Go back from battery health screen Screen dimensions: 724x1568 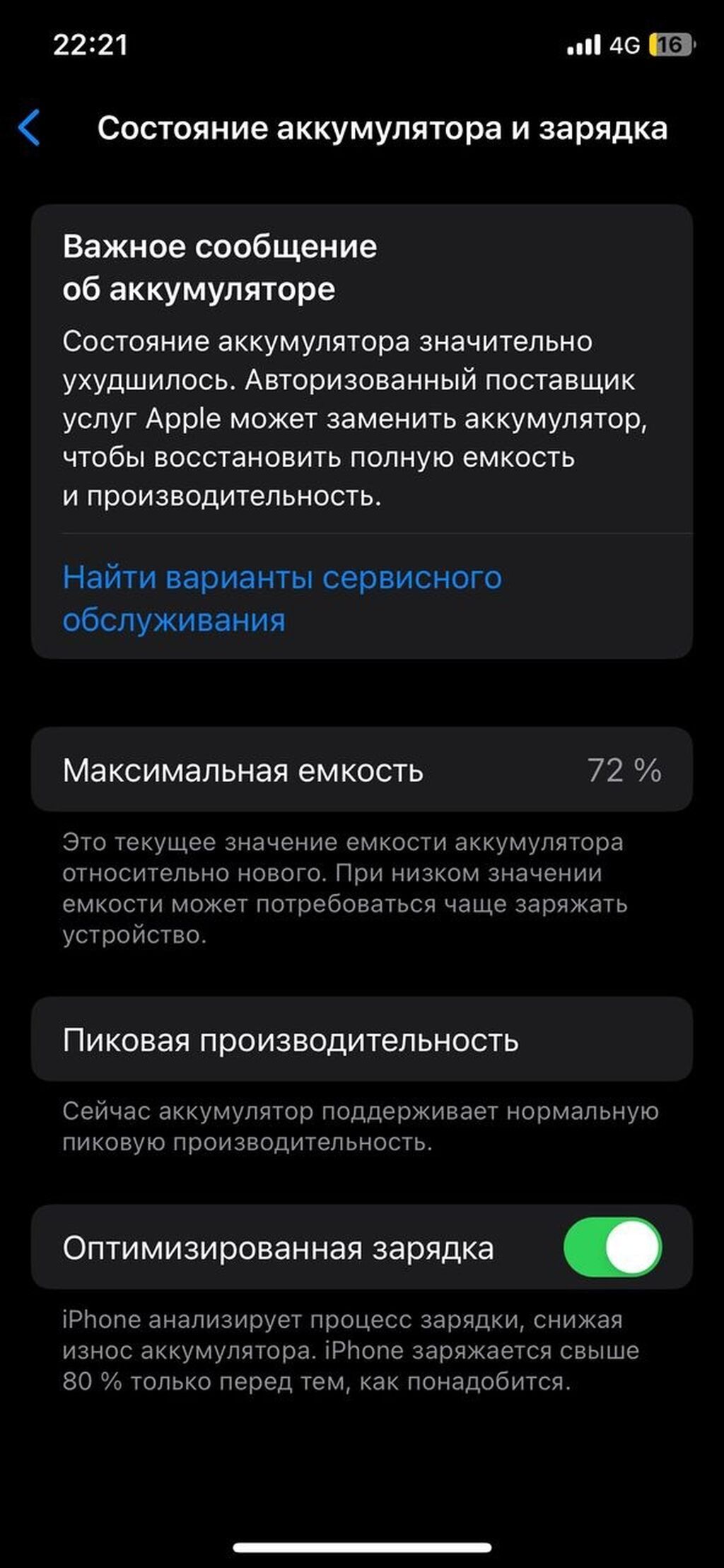tap(30, 128)
